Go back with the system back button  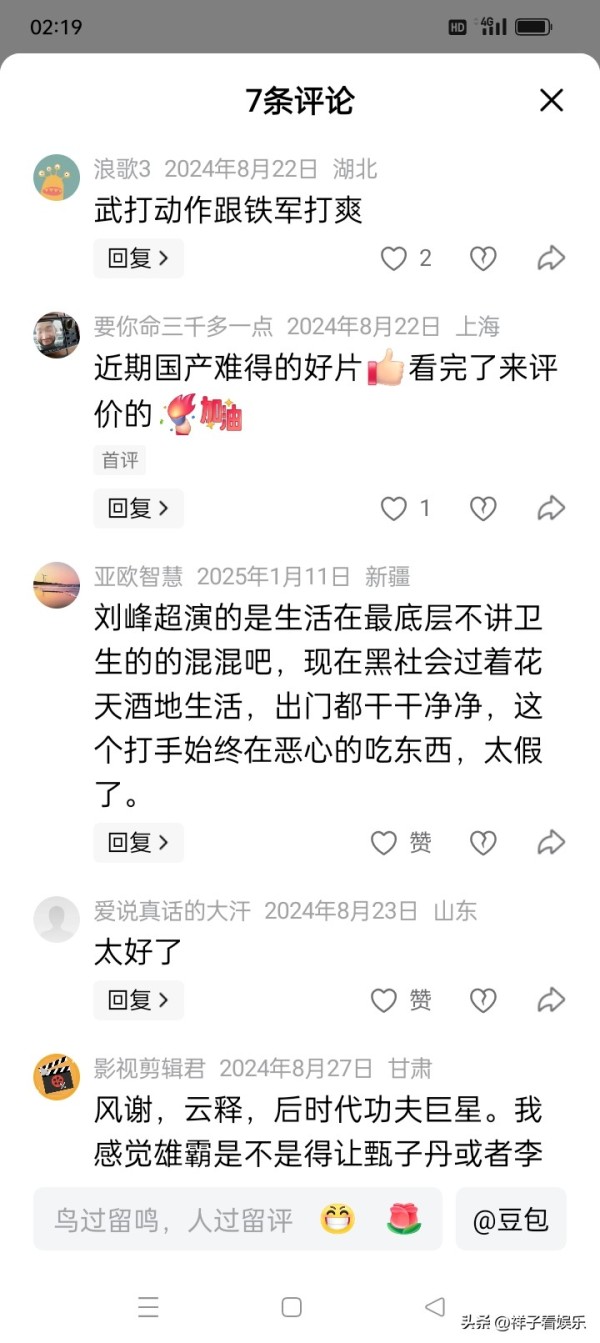point(434,1307)
